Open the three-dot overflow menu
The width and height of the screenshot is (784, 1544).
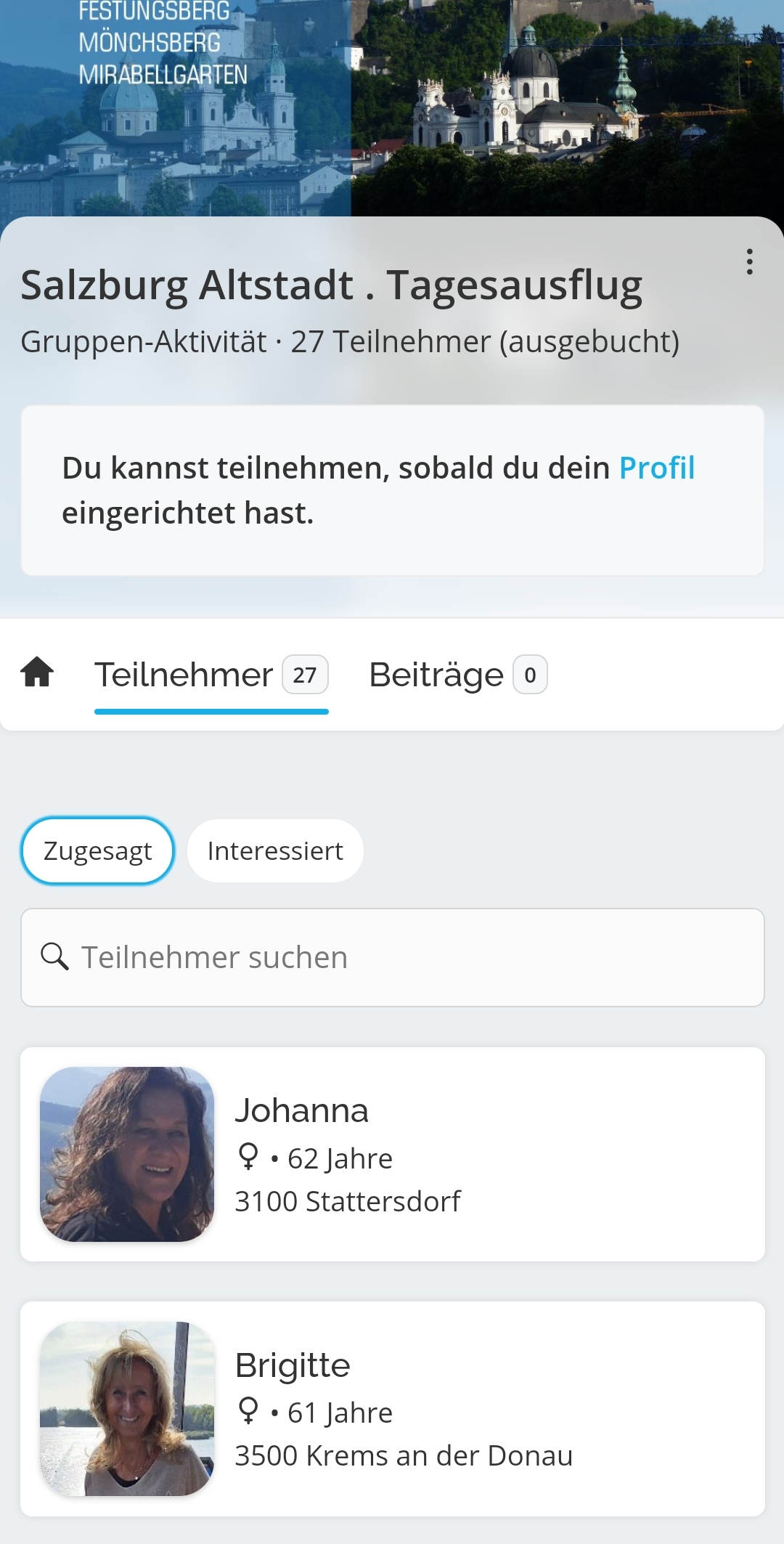[749, 261]
